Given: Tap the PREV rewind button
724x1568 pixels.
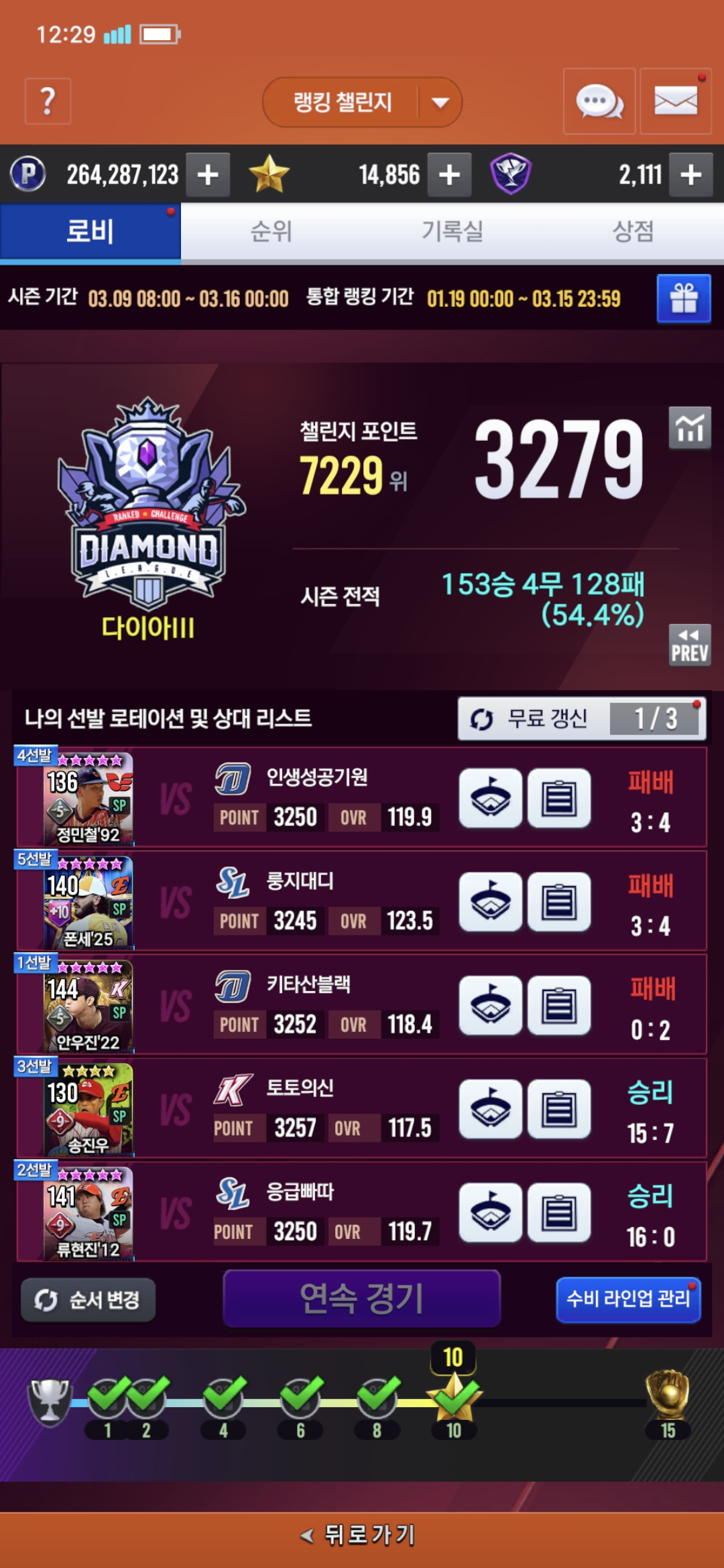Looking at the screenshot, I should click(689, 645).
